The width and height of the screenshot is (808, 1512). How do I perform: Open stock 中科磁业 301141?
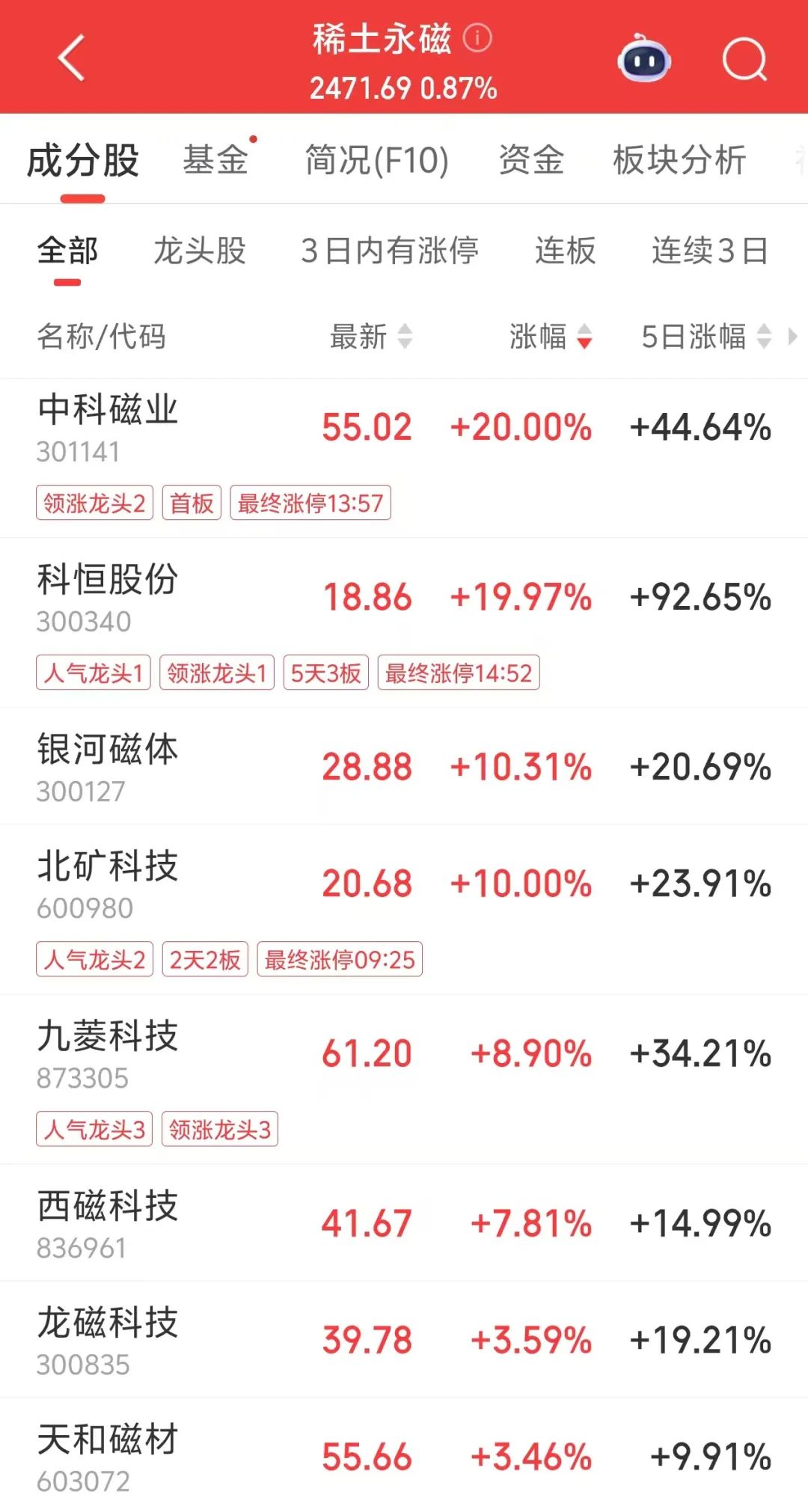404,458
